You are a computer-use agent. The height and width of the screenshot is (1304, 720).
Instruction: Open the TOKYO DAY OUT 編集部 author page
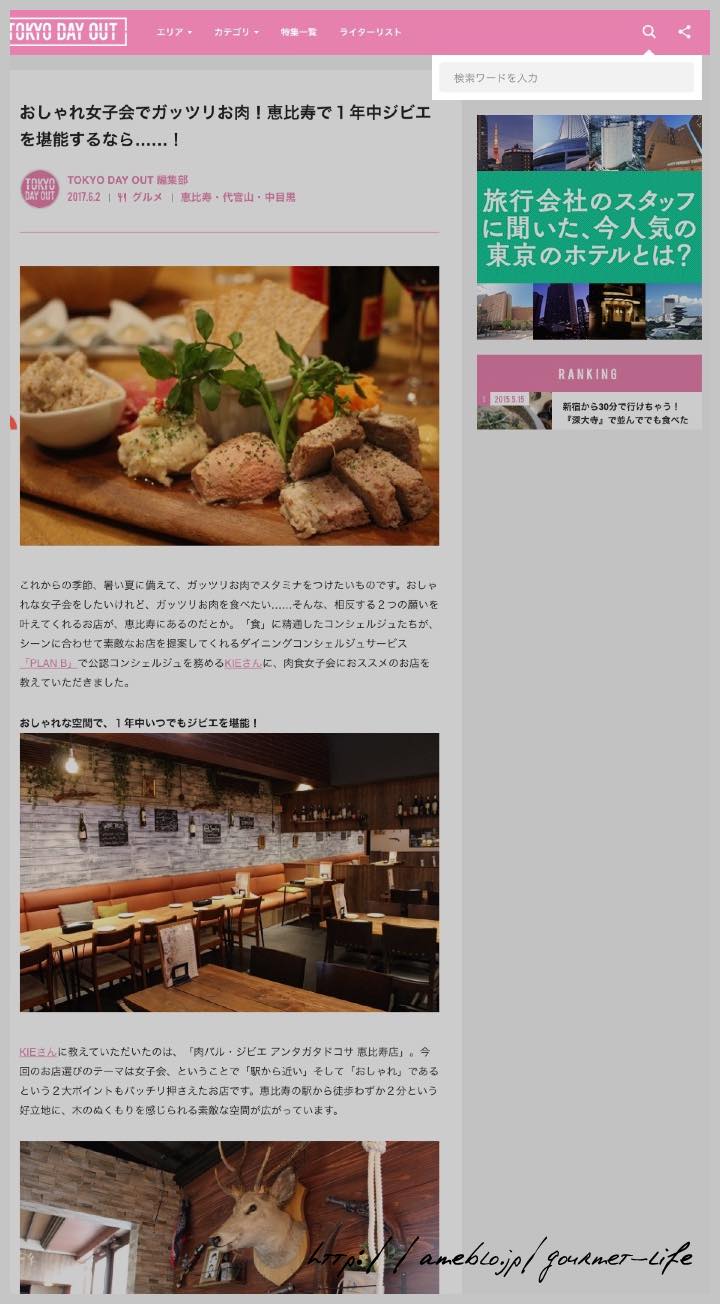127,180
